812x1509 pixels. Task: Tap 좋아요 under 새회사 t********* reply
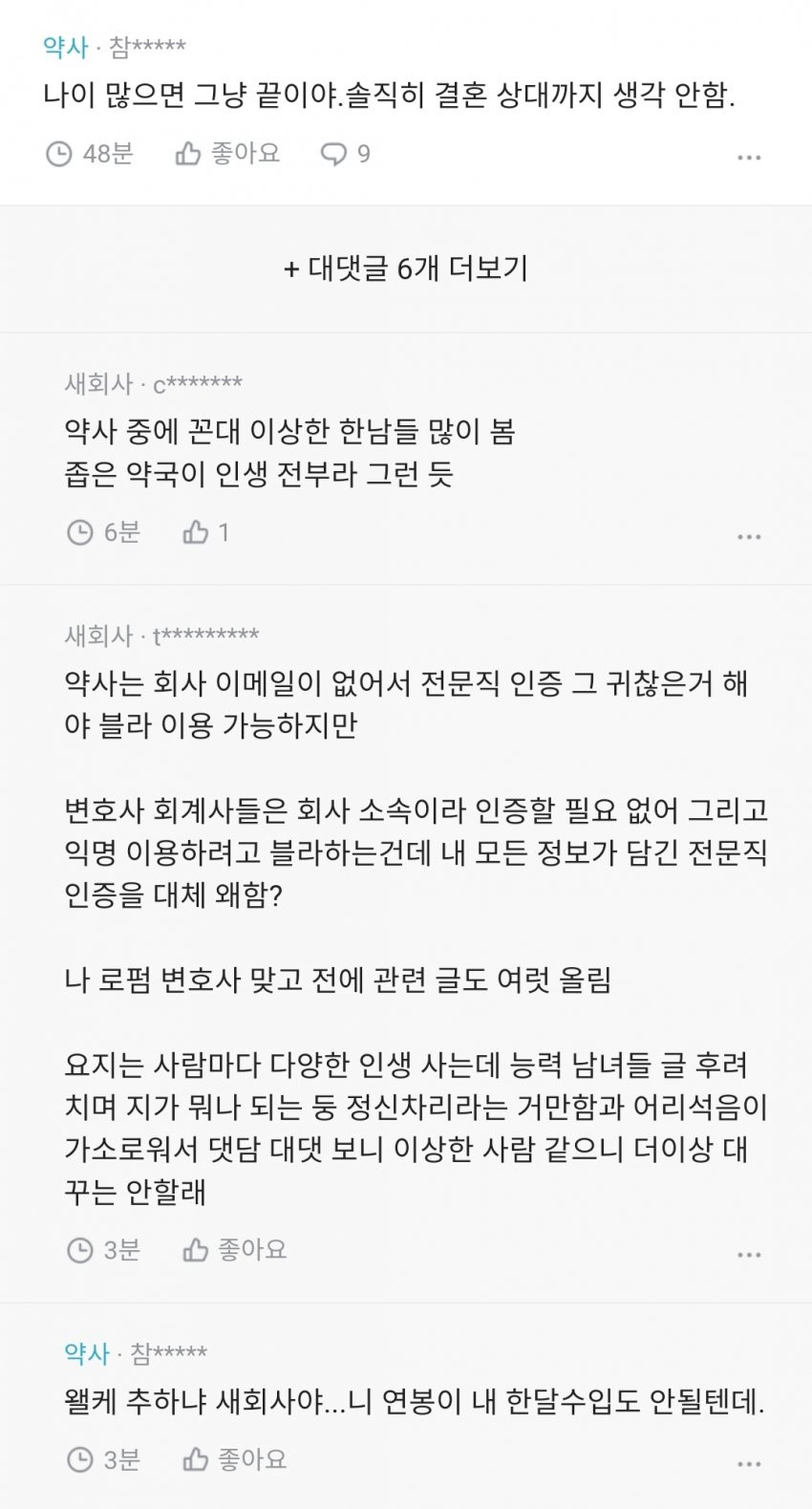coord(234,1250)
